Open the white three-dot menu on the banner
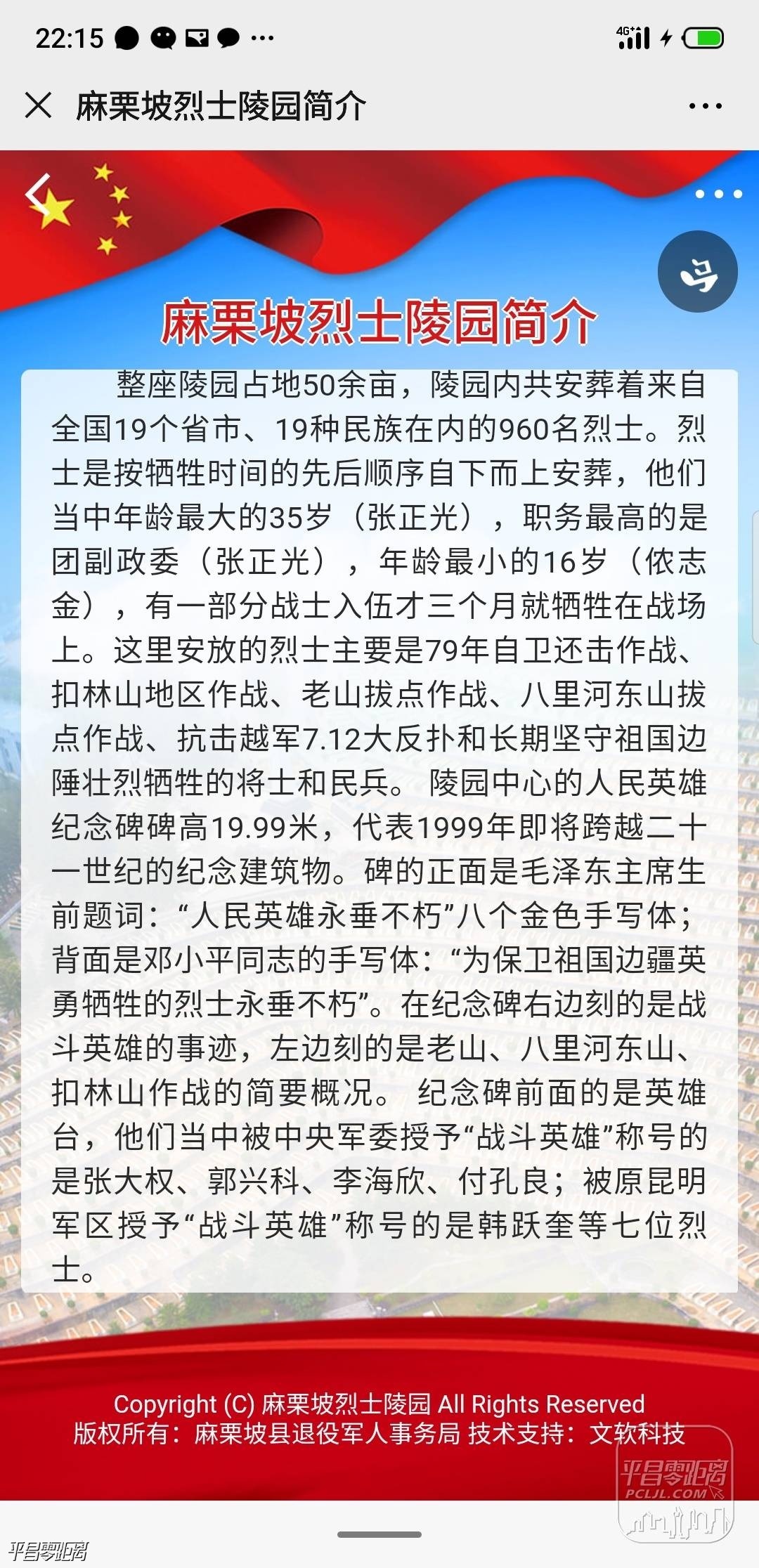759x1568 pixels. pyautogui.click(x=718, y=194)
